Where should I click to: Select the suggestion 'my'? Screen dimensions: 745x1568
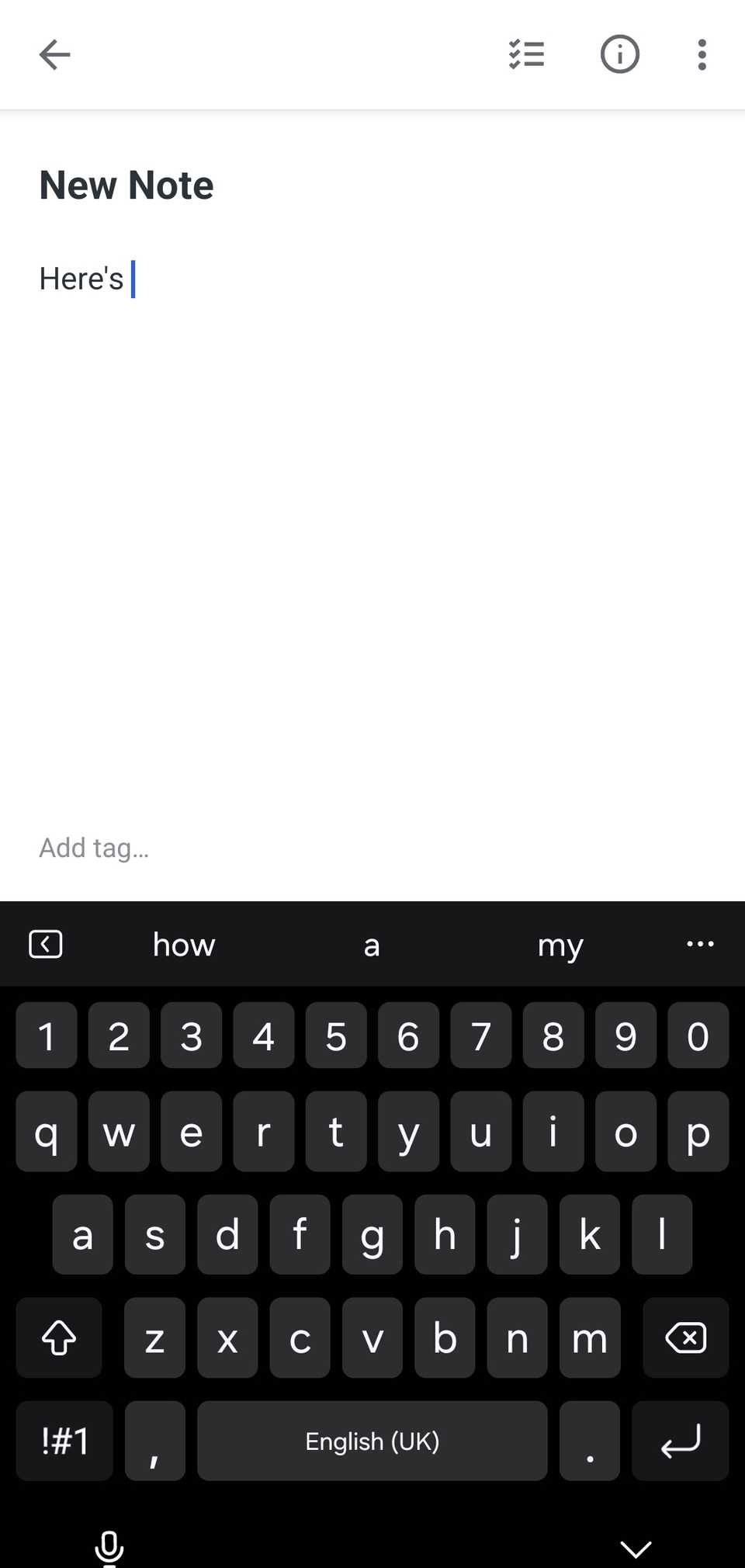[559, 945]
